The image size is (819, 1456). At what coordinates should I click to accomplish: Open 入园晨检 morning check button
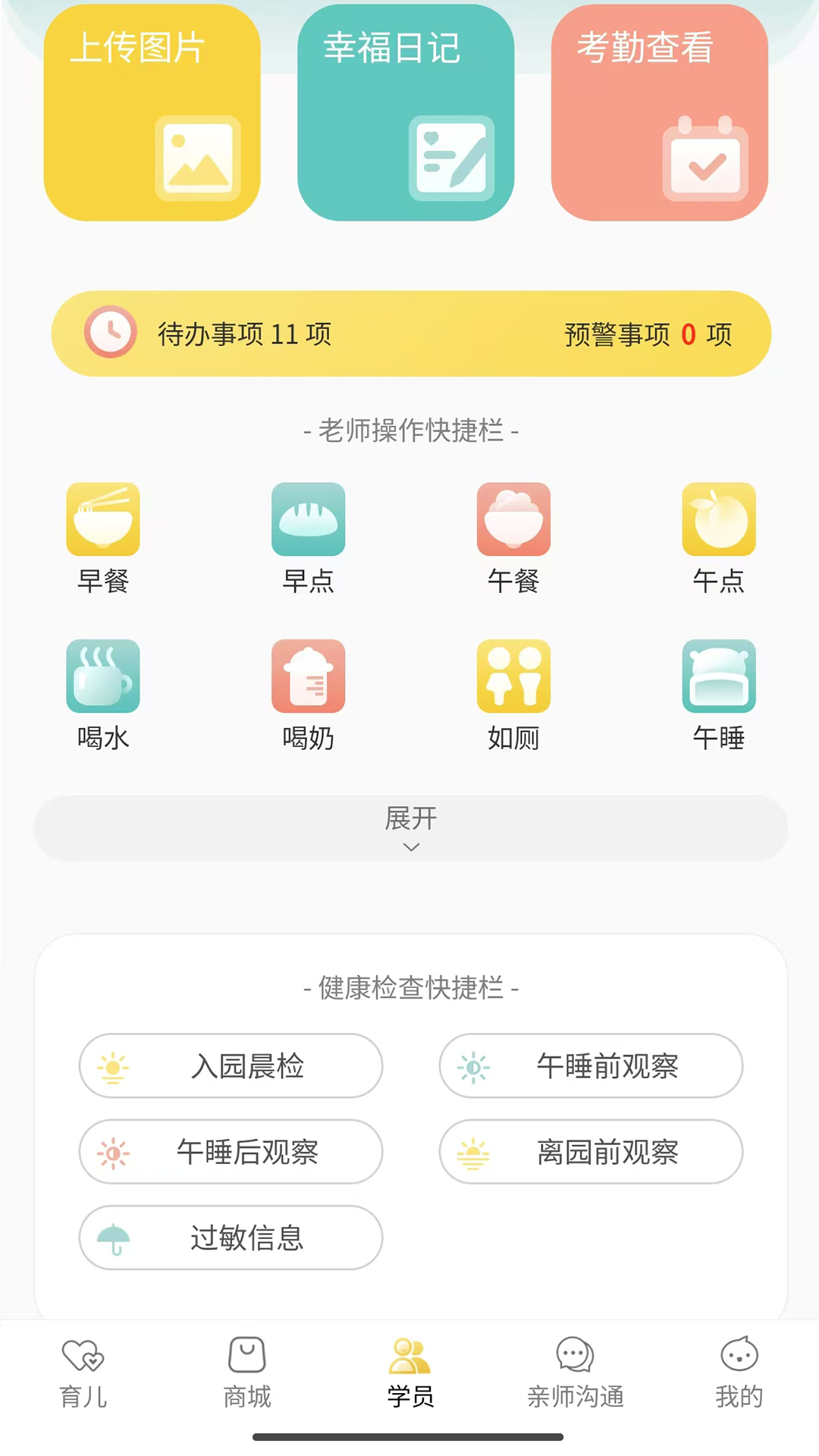click(x=231, y=1066)
